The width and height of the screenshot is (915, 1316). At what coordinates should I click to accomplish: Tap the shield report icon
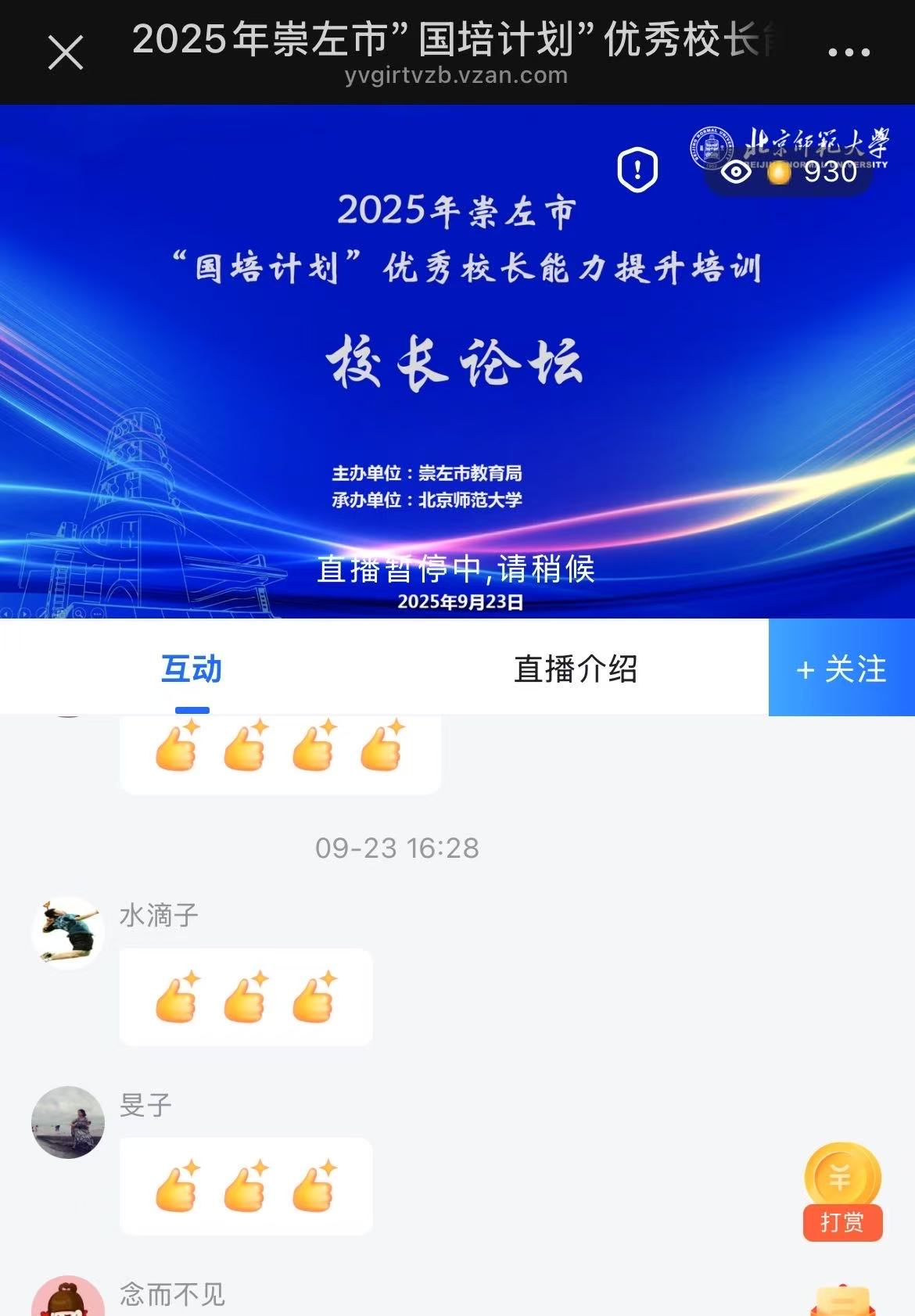(x=637, y=169)
